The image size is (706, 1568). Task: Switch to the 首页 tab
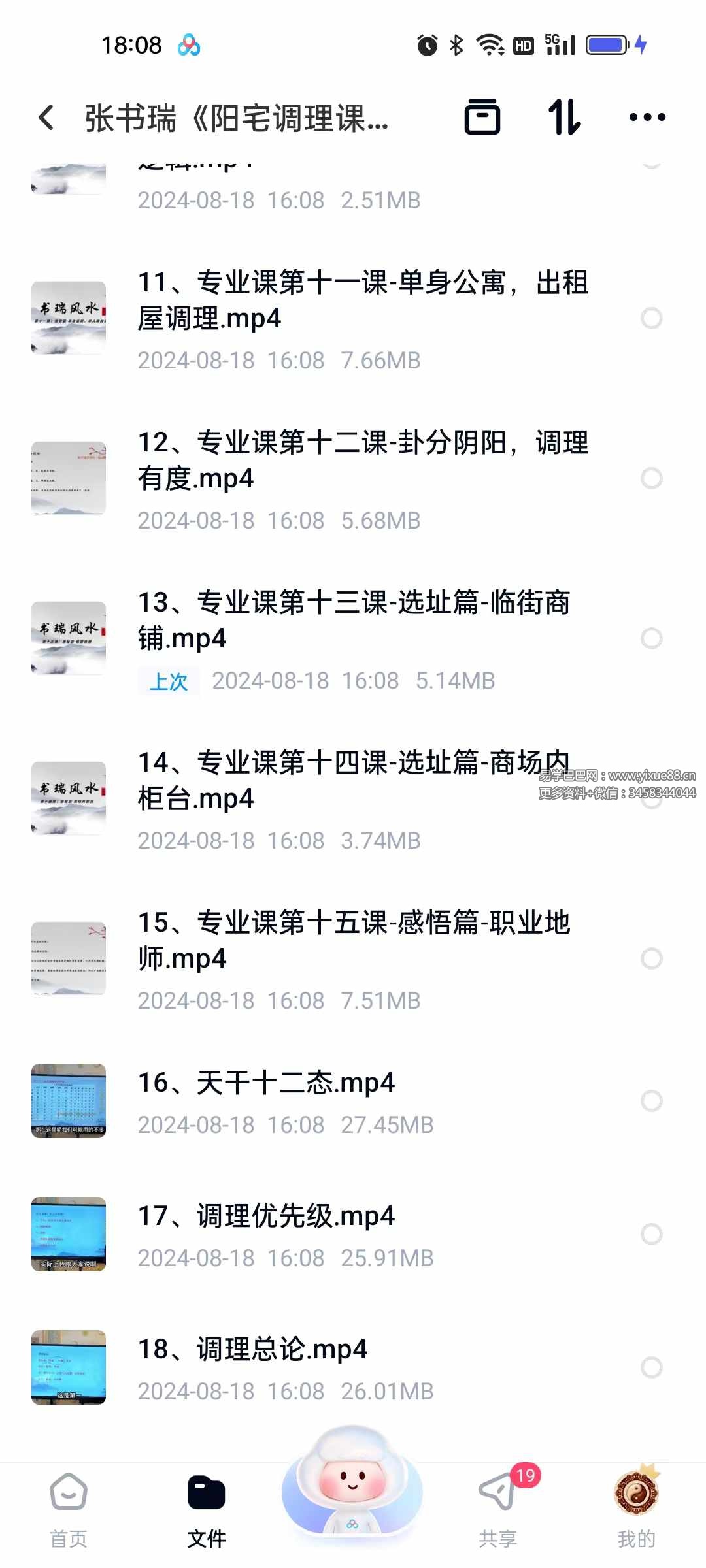click(69, 1509)
